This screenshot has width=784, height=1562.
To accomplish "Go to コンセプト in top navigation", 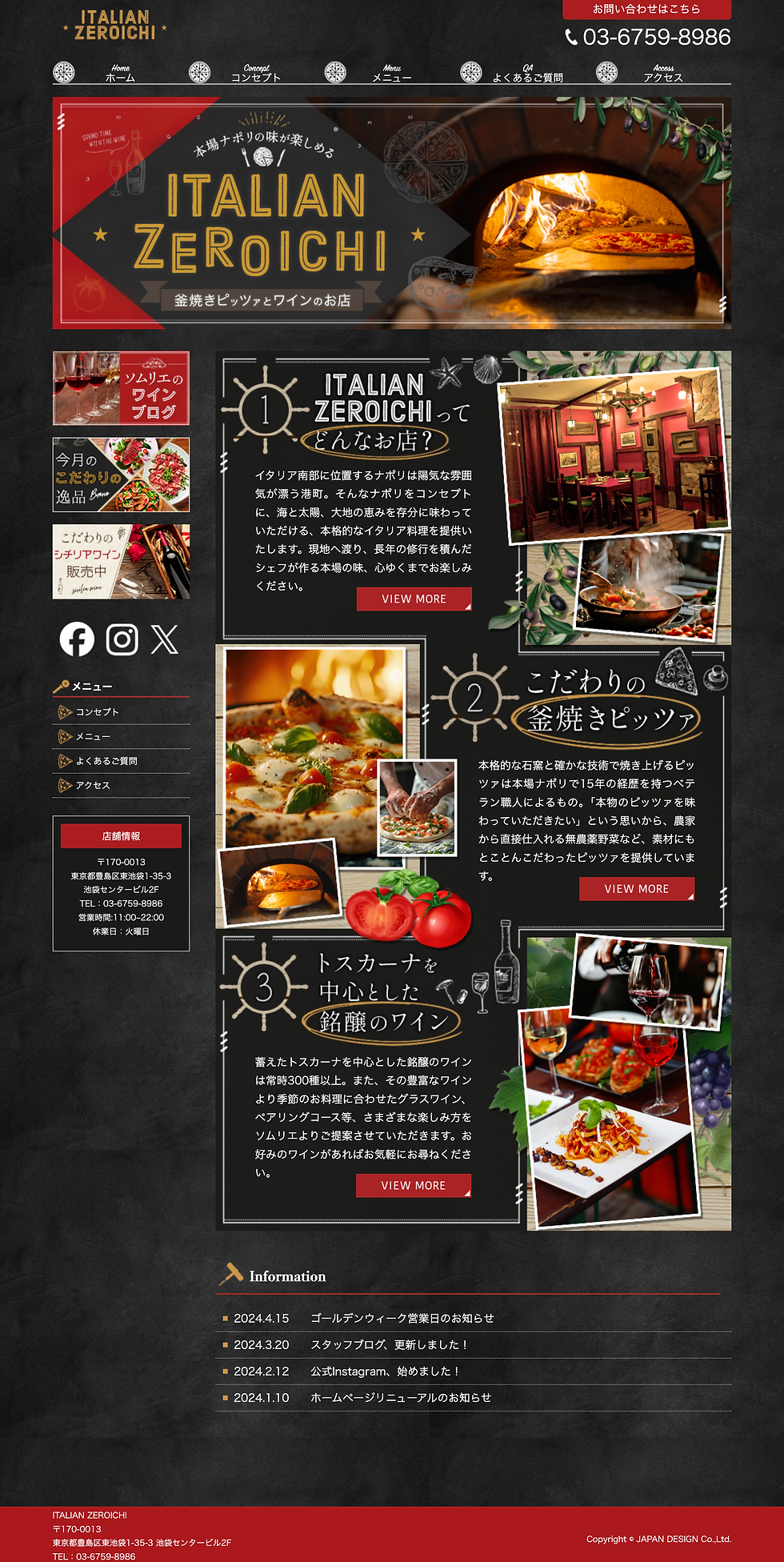I will 256,74.
